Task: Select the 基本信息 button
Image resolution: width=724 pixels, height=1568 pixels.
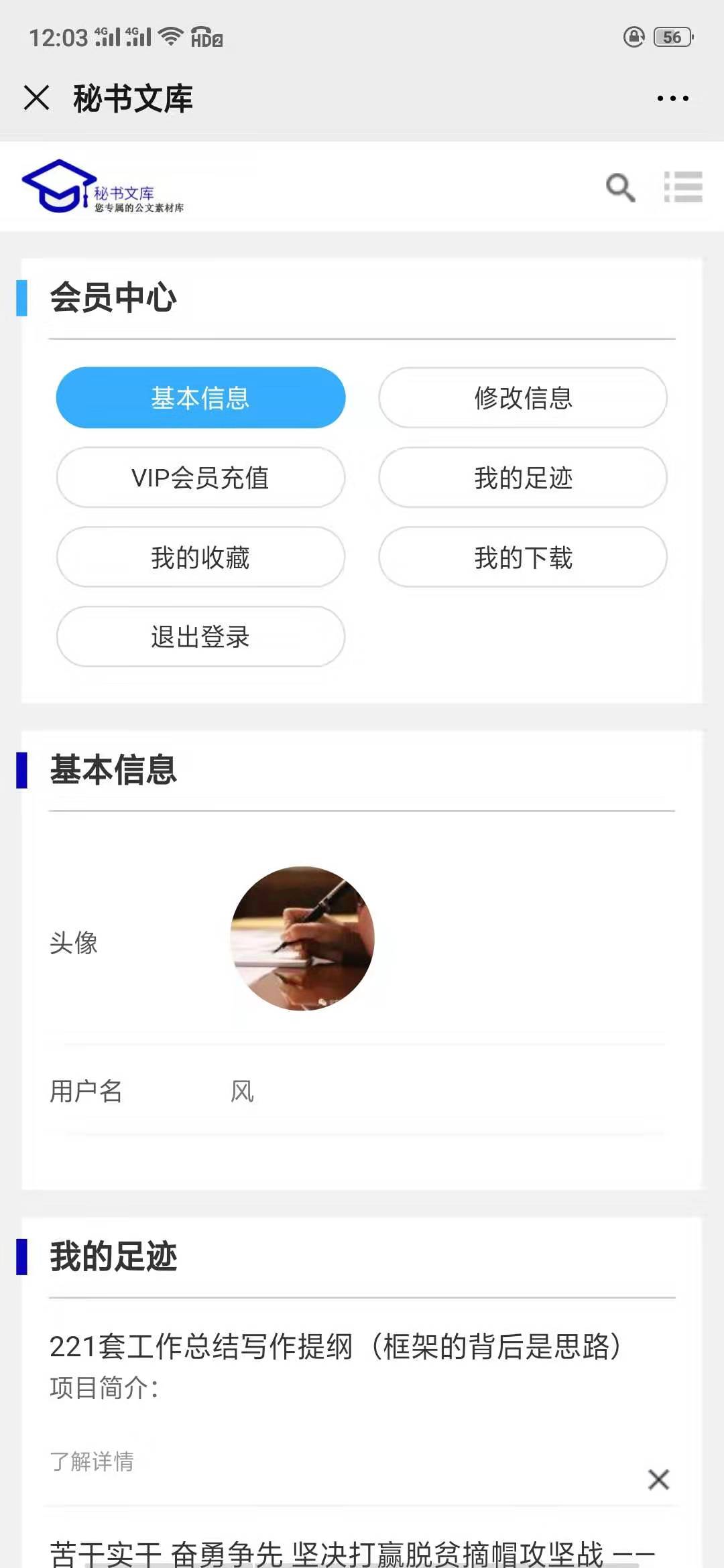Action: coord(200,398)
